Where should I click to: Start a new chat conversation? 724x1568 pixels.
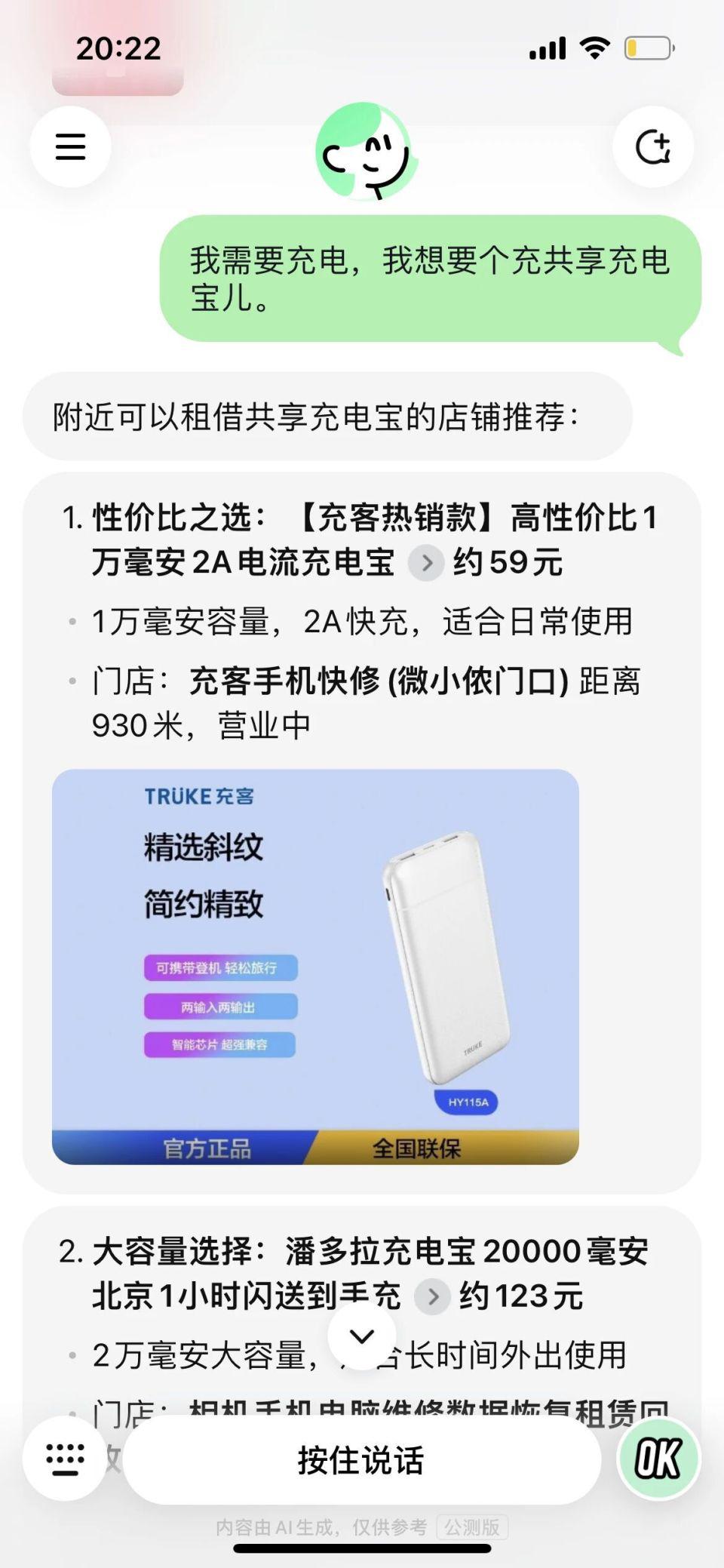653,146
